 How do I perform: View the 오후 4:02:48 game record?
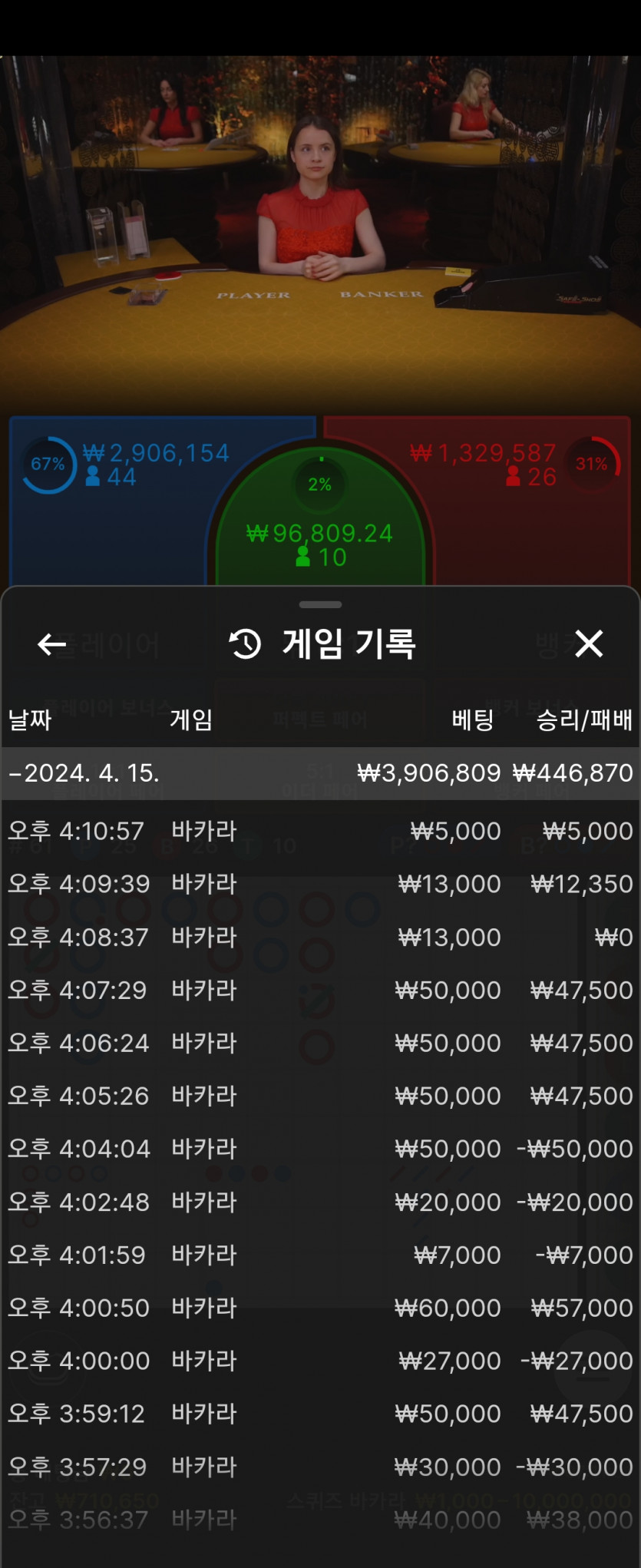click(x=320, y=1202)
